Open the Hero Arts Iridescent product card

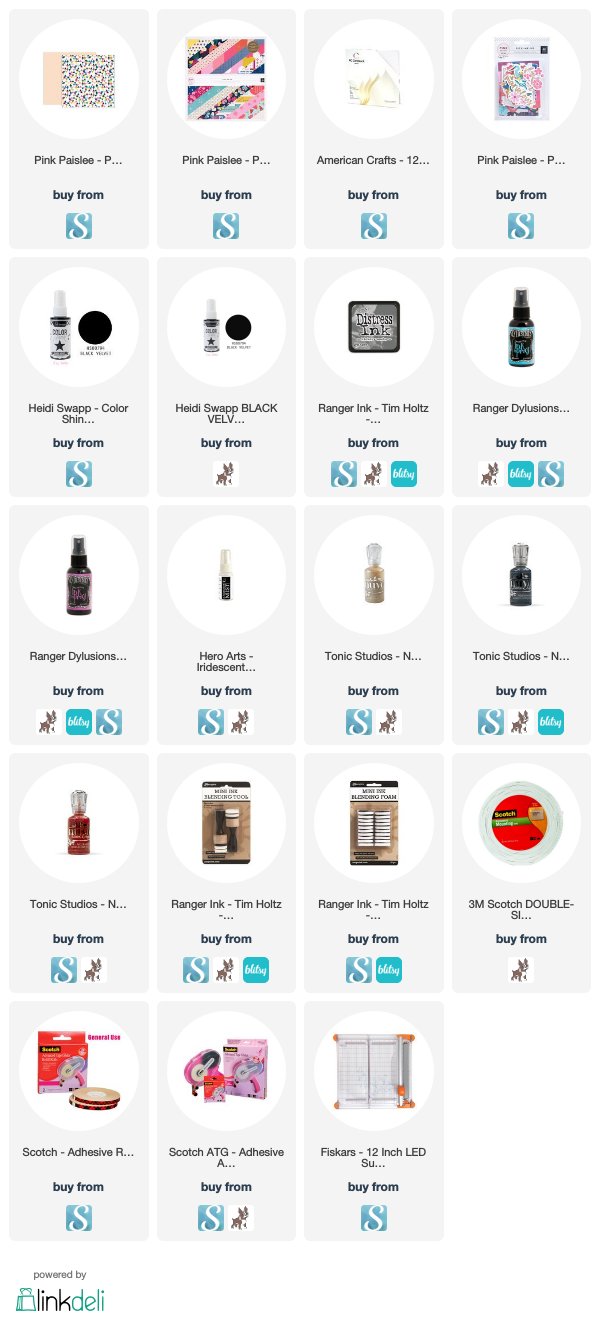[226, 625]
